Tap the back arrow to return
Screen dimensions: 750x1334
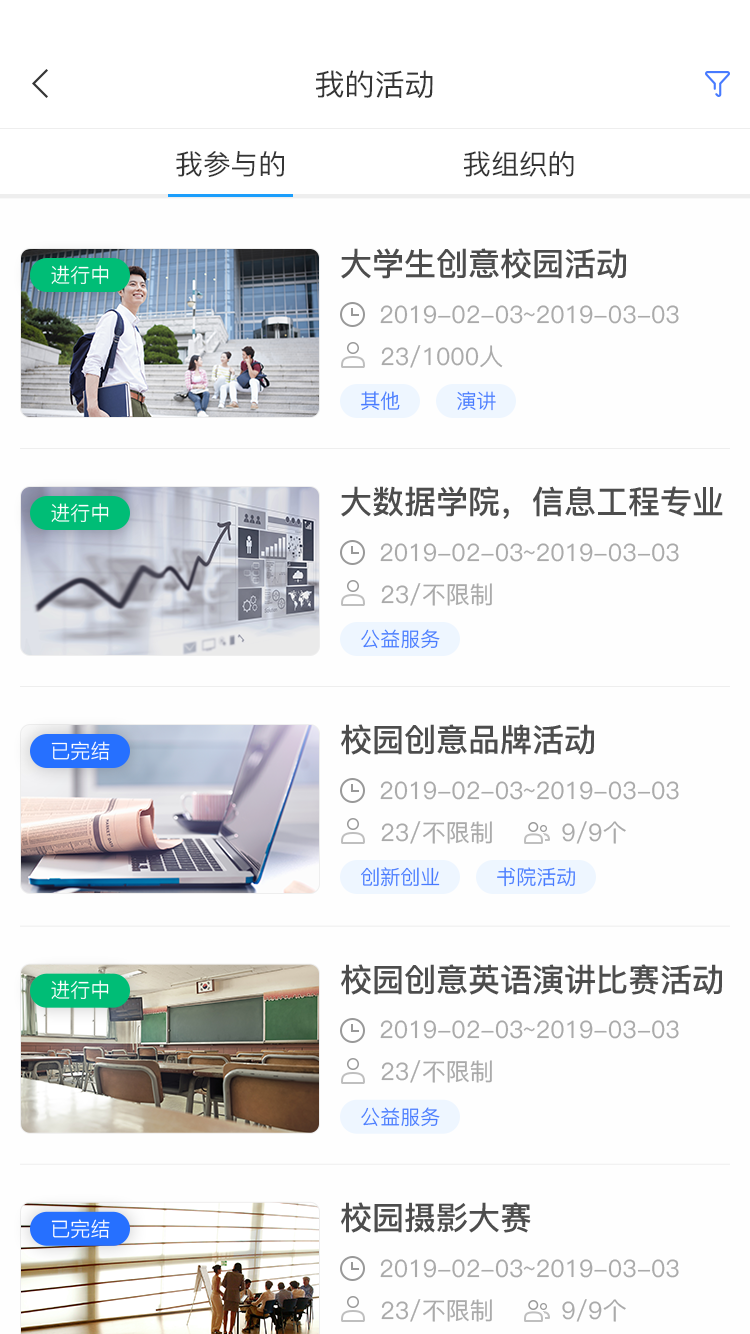pos(40,84)
